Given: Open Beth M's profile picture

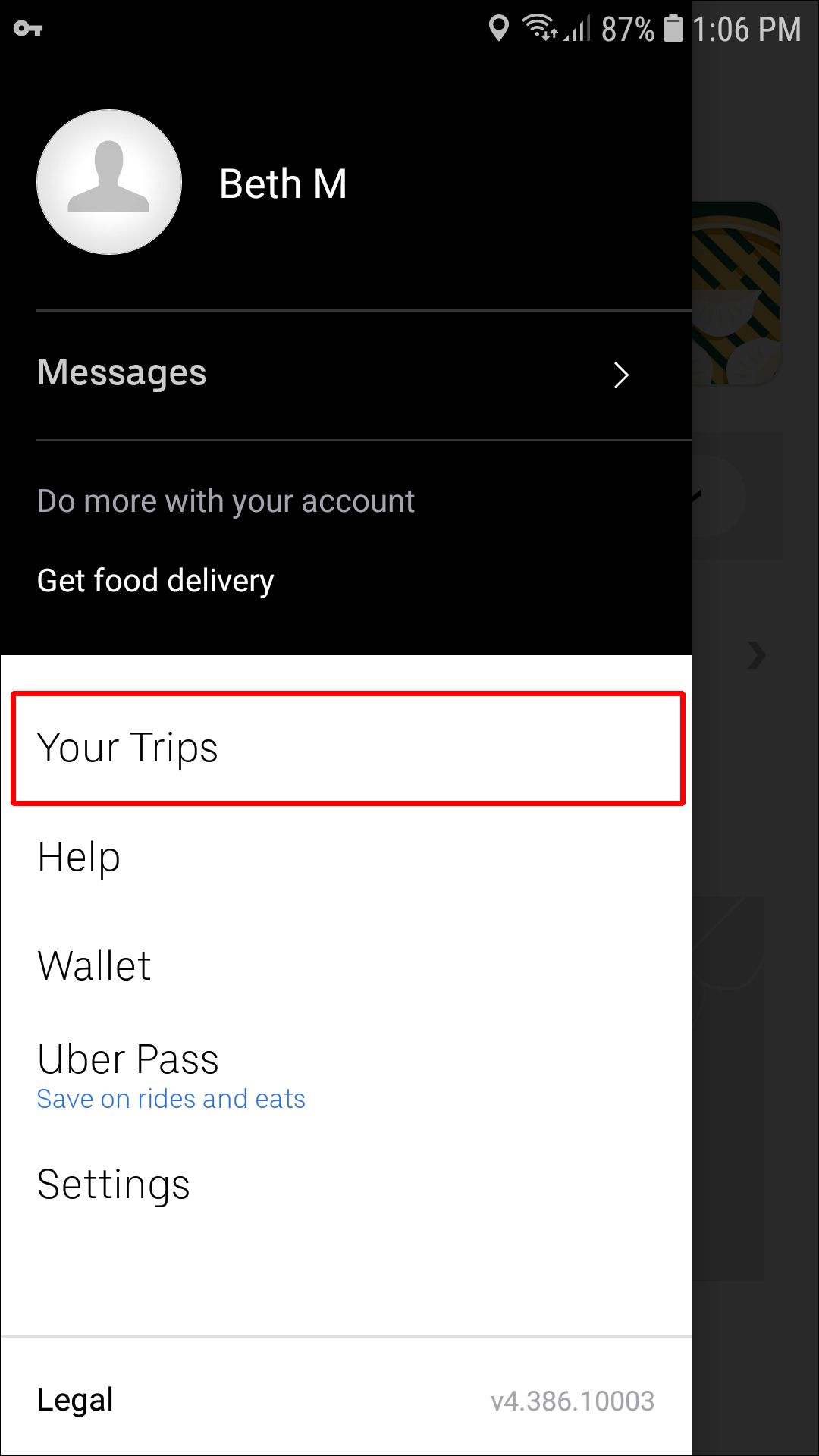Looking at the screenshot, I should point(109,182).
